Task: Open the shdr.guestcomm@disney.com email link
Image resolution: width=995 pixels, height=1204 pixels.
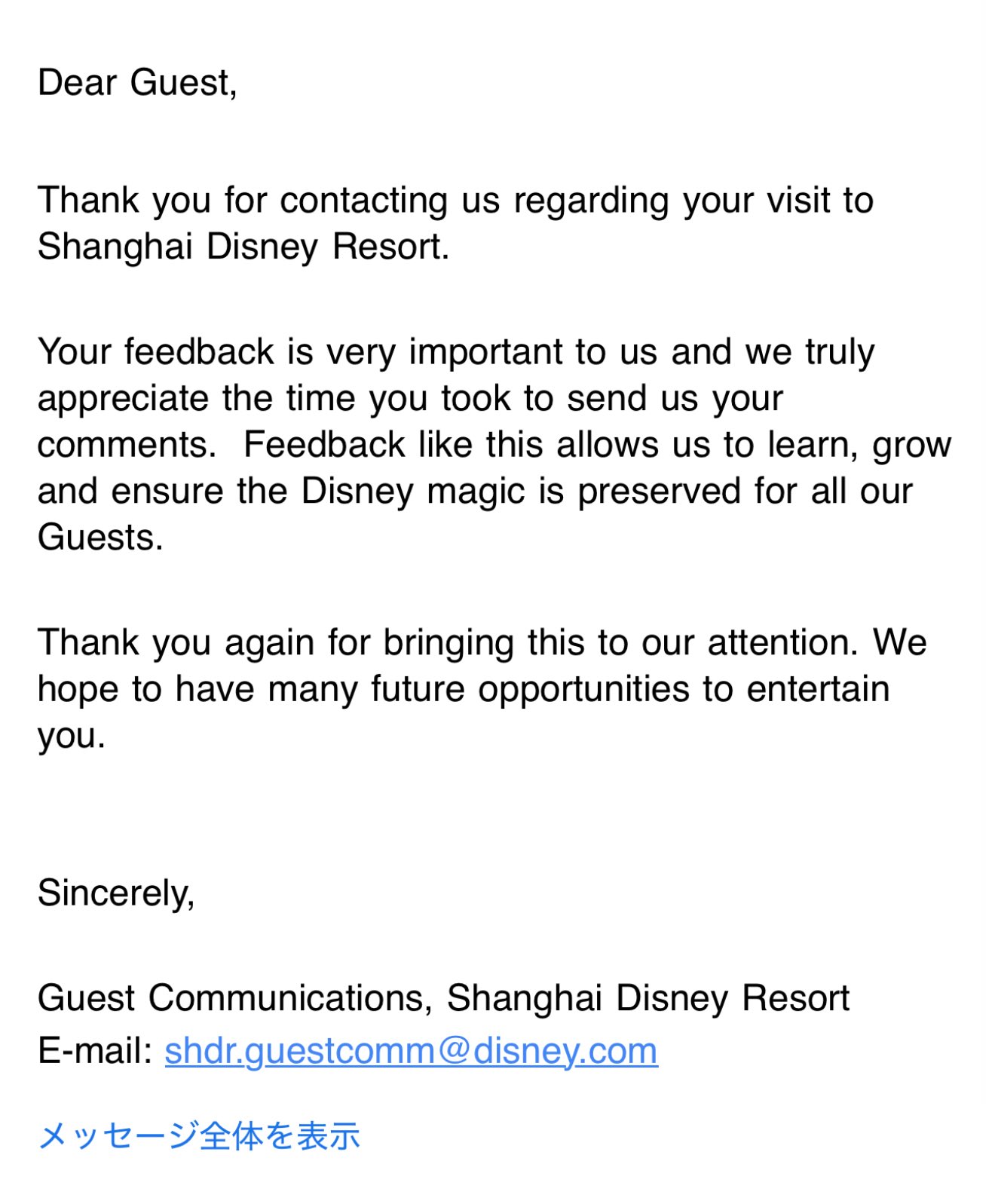Action: (411, 1050)
